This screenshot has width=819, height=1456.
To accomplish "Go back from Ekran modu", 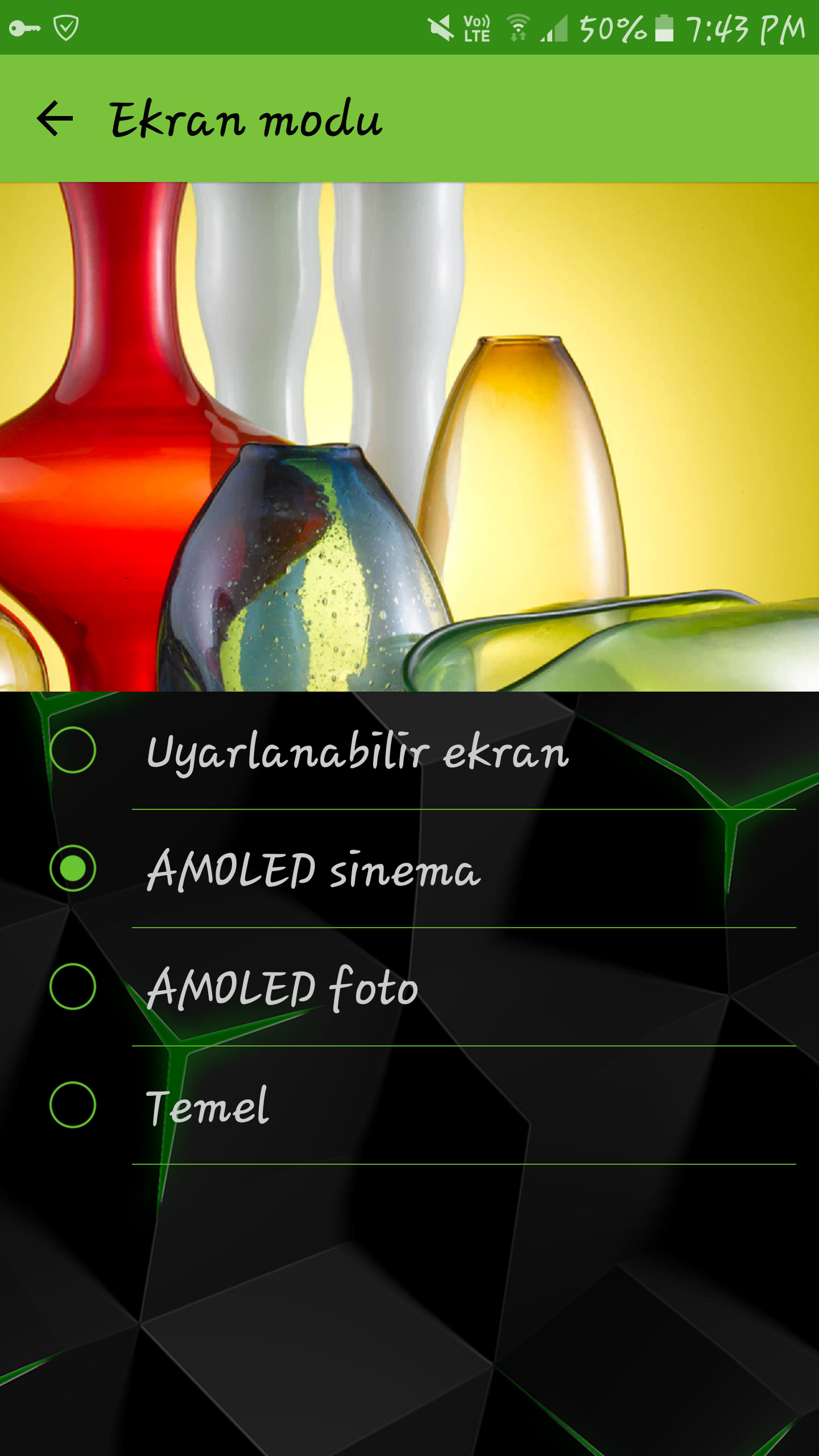I will tap(55, 118).
